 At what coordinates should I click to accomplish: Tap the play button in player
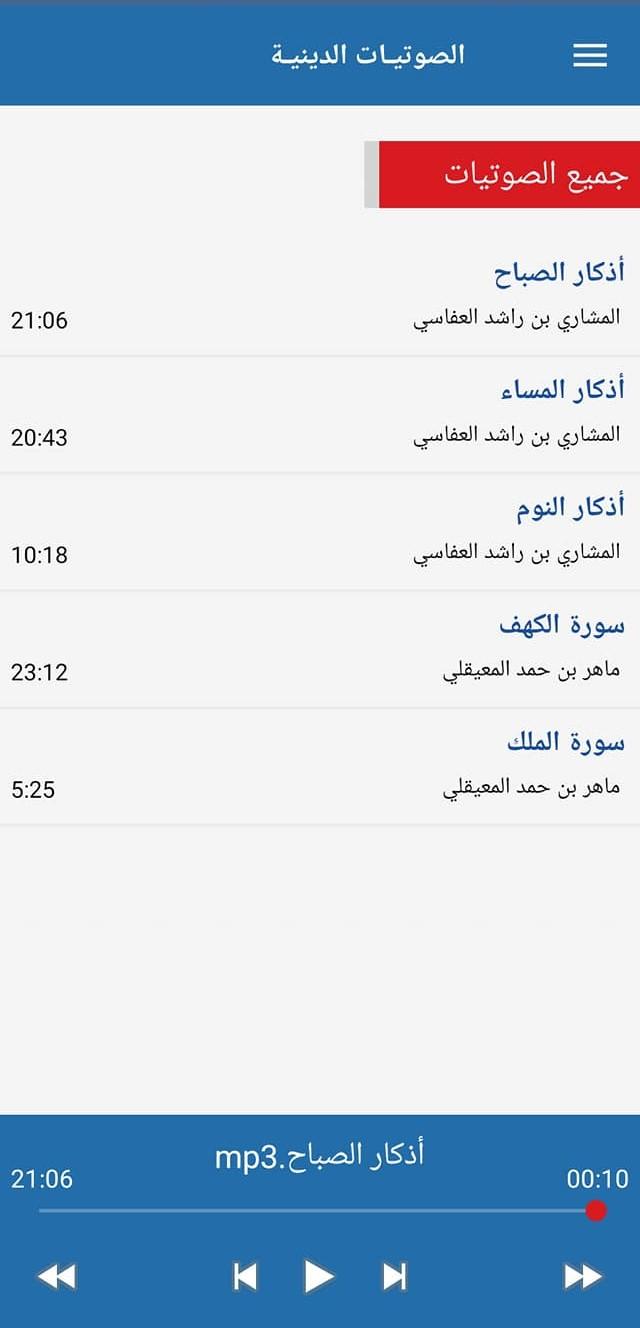coord(319,1276)
